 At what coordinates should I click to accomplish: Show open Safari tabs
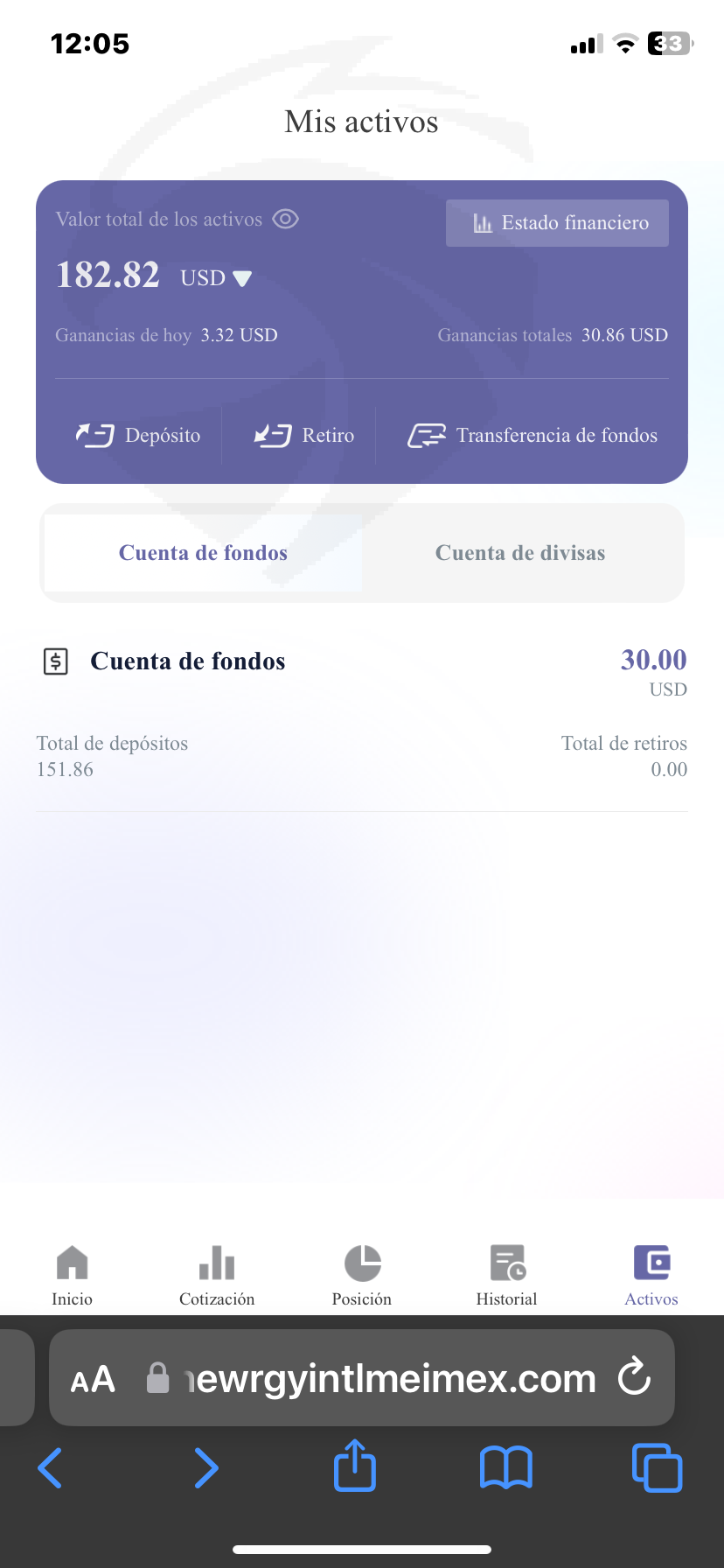point(657,1467)
